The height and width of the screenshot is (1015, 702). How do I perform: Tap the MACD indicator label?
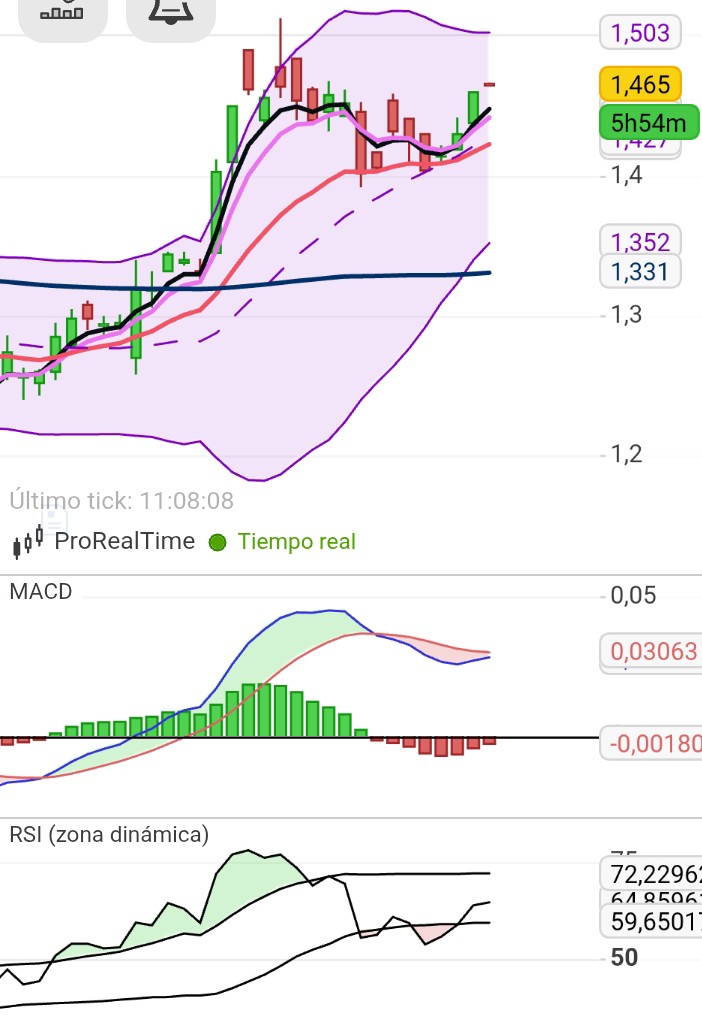click(41, 591)
